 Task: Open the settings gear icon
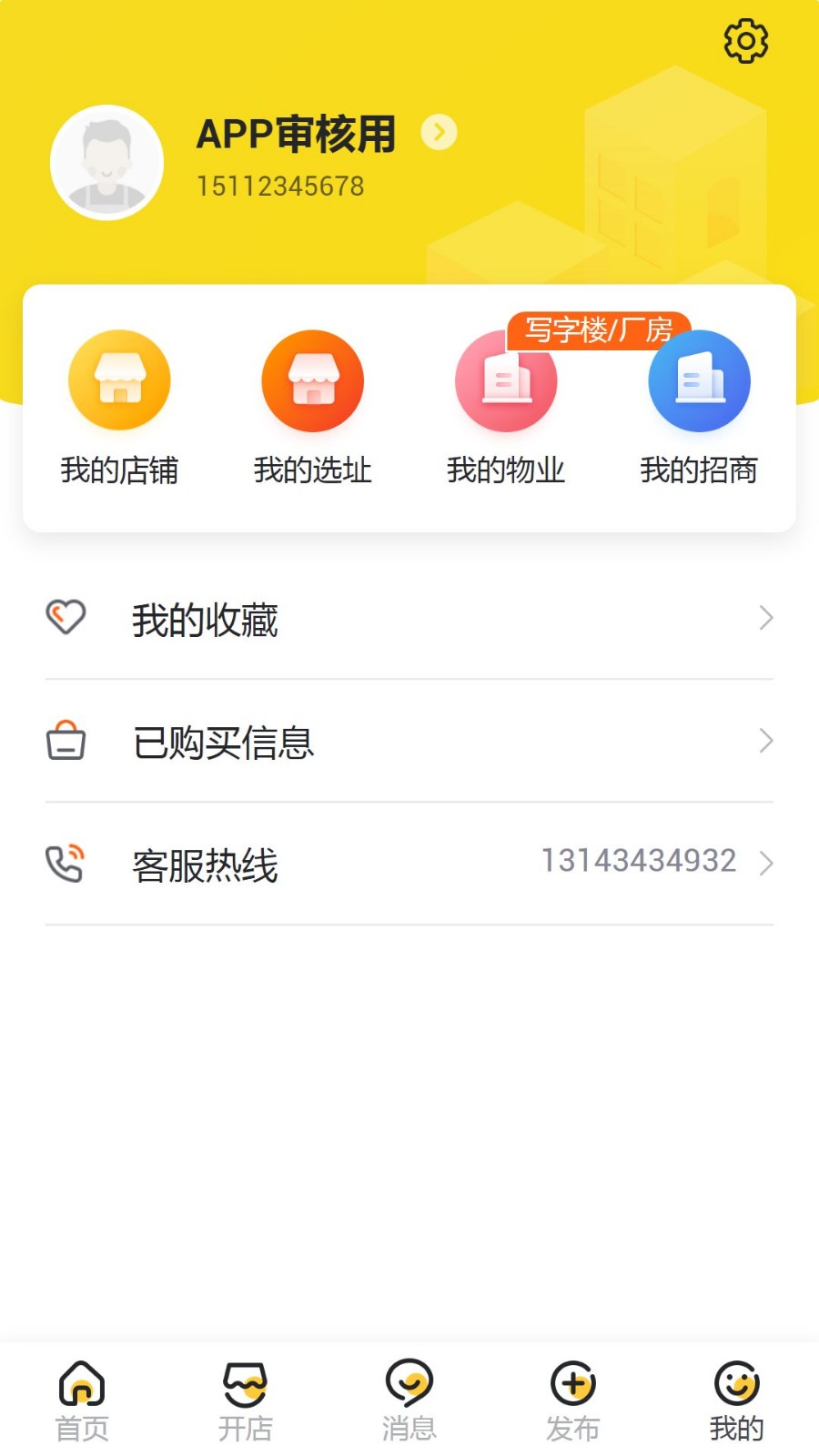tap(745, 41)
